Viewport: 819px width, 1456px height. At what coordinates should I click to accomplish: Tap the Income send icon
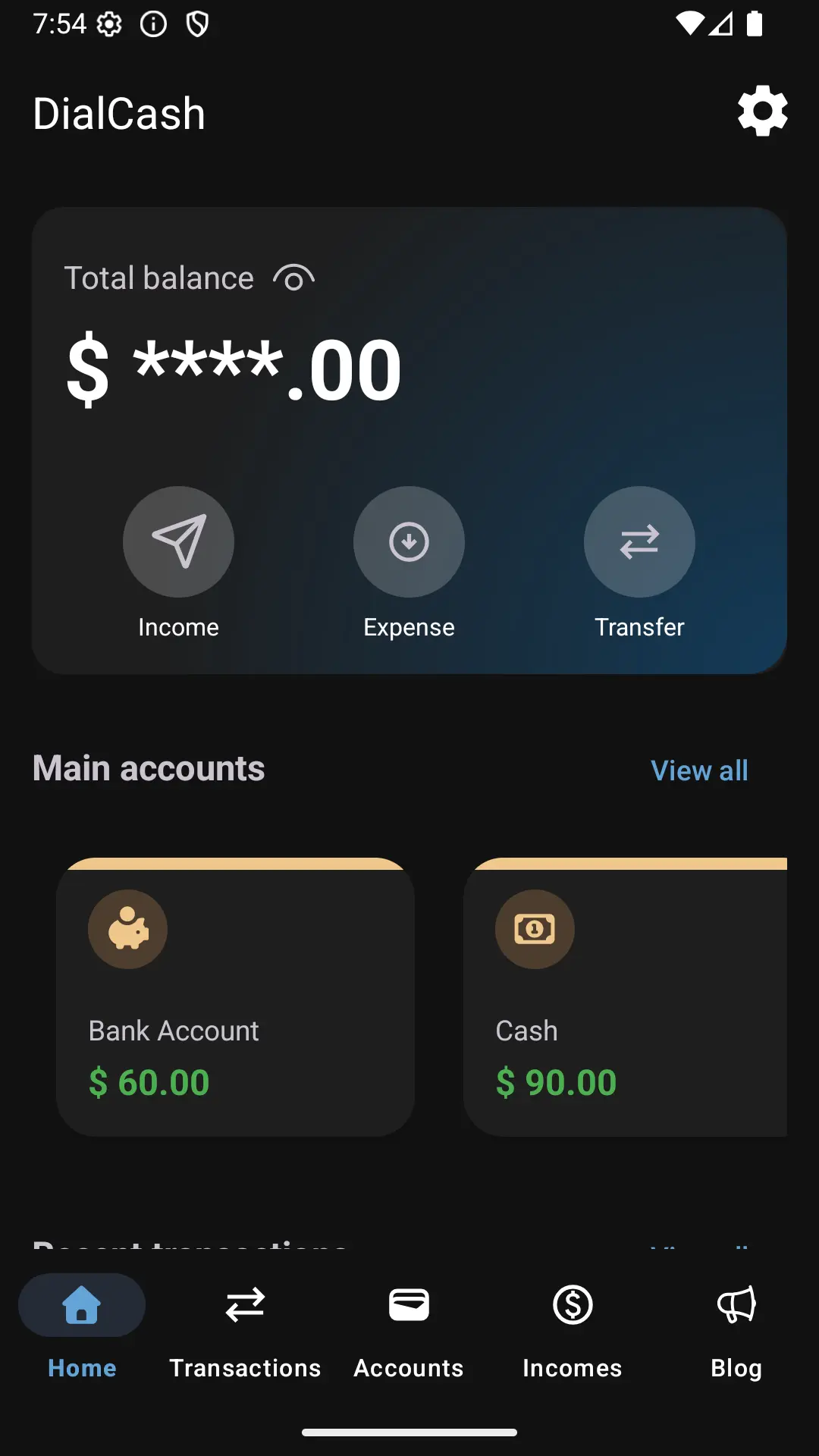pyautogui.click(x=179, y=541)
